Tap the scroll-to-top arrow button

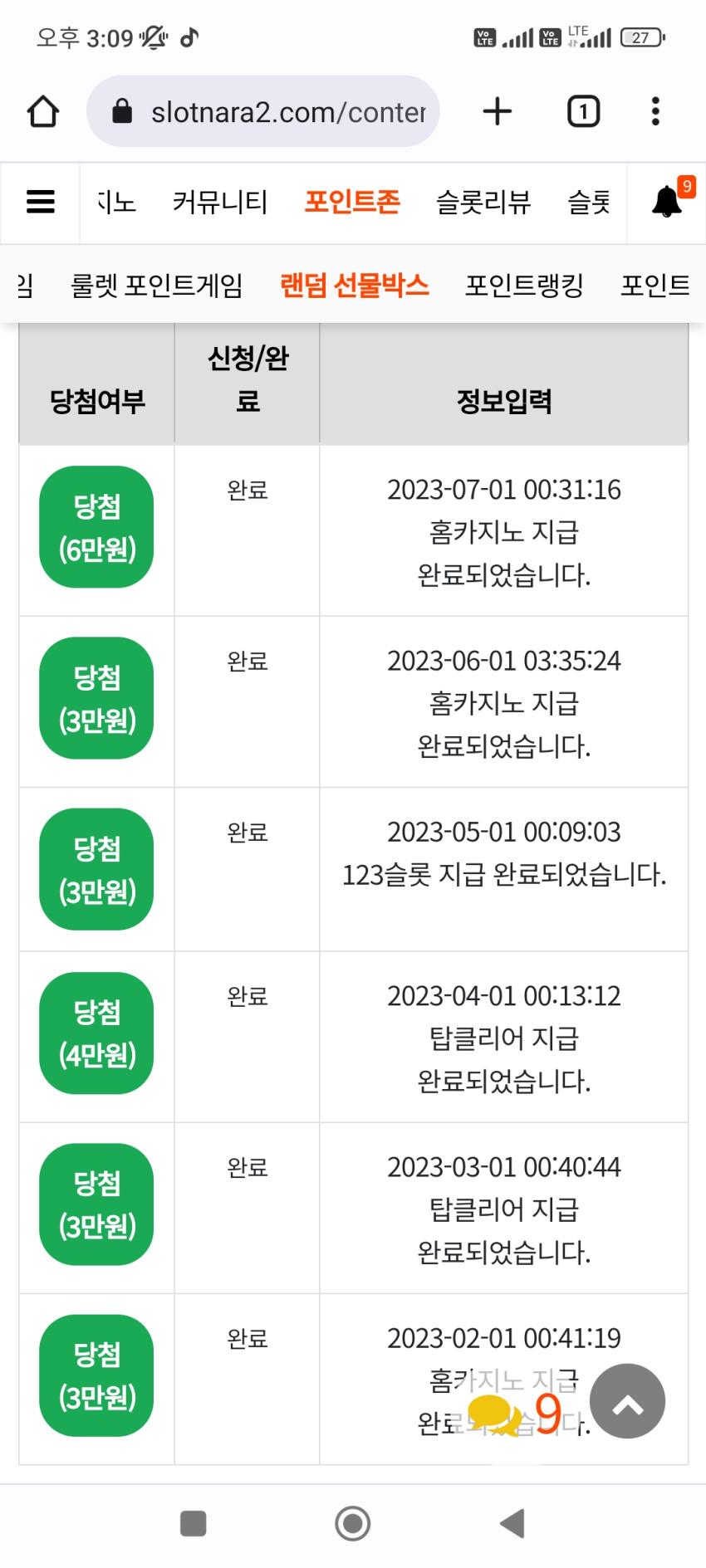click(x=628, y=1401)
